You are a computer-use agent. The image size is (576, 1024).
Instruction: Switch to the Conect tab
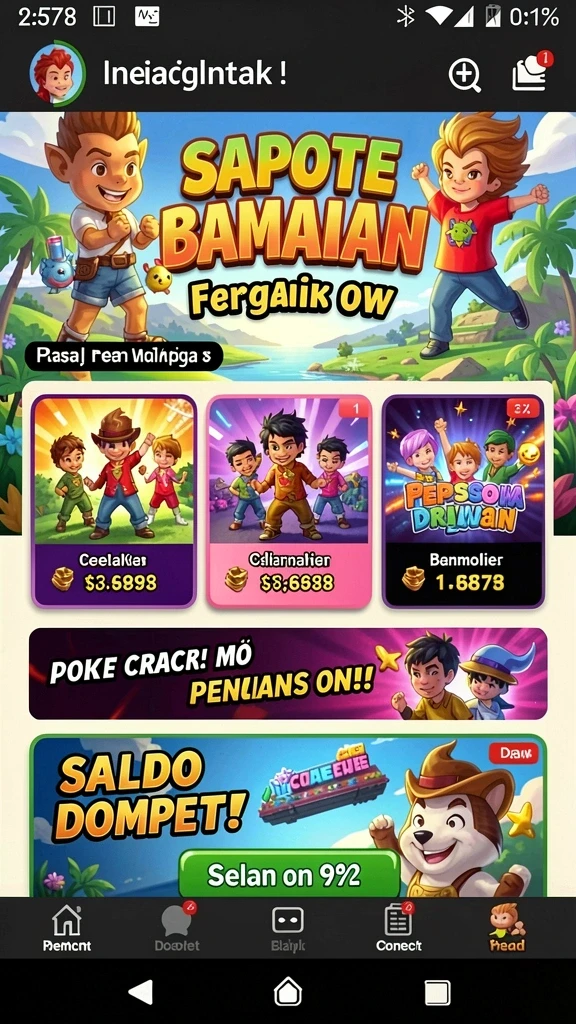tap(398, 928)
